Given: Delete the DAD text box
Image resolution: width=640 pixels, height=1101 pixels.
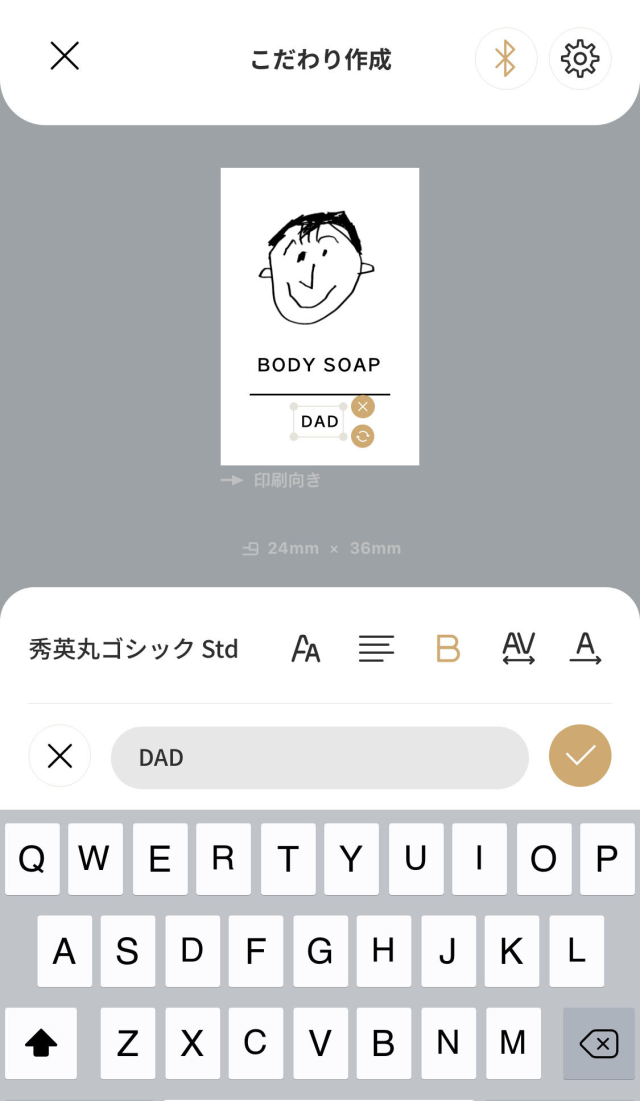Looking at the screenshot, I should coord(363,406).
